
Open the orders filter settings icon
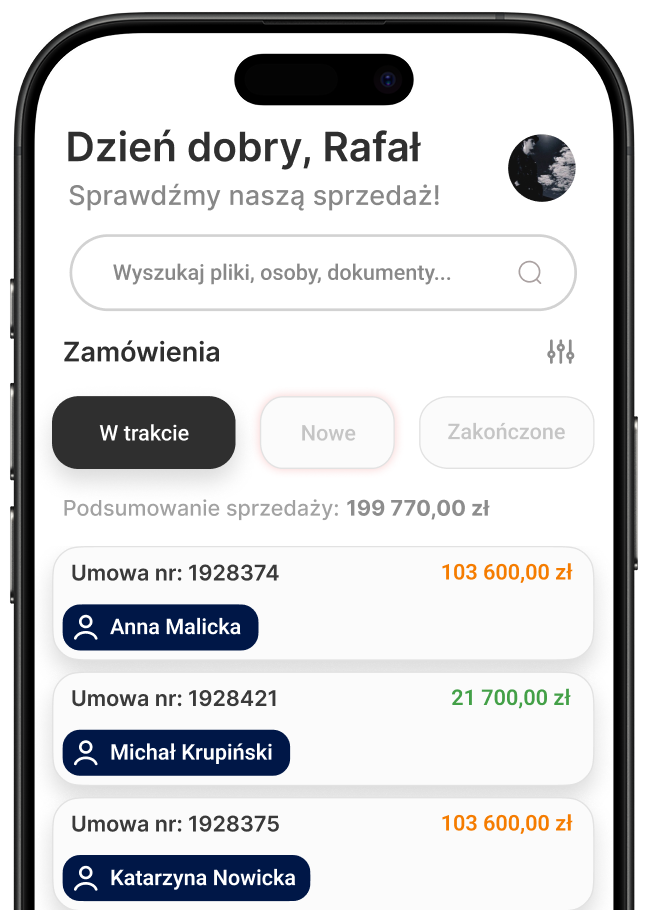point(560,352)
